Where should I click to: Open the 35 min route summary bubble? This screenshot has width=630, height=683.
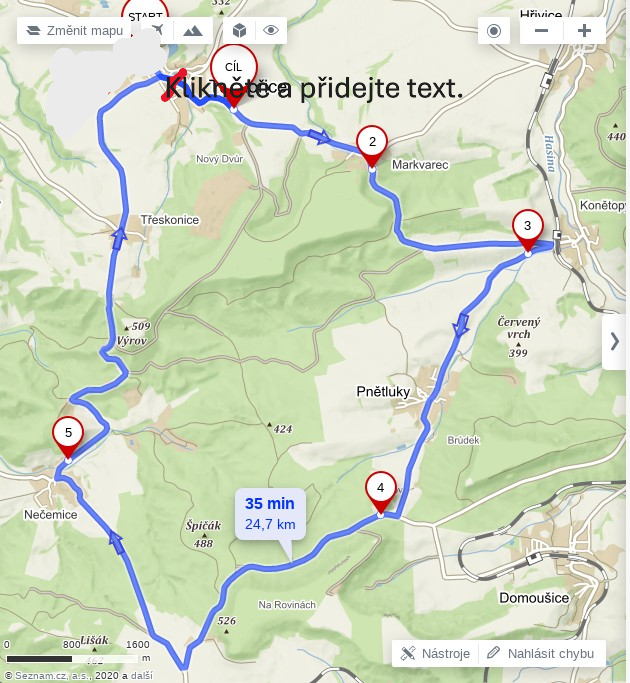tap(270, 513)
